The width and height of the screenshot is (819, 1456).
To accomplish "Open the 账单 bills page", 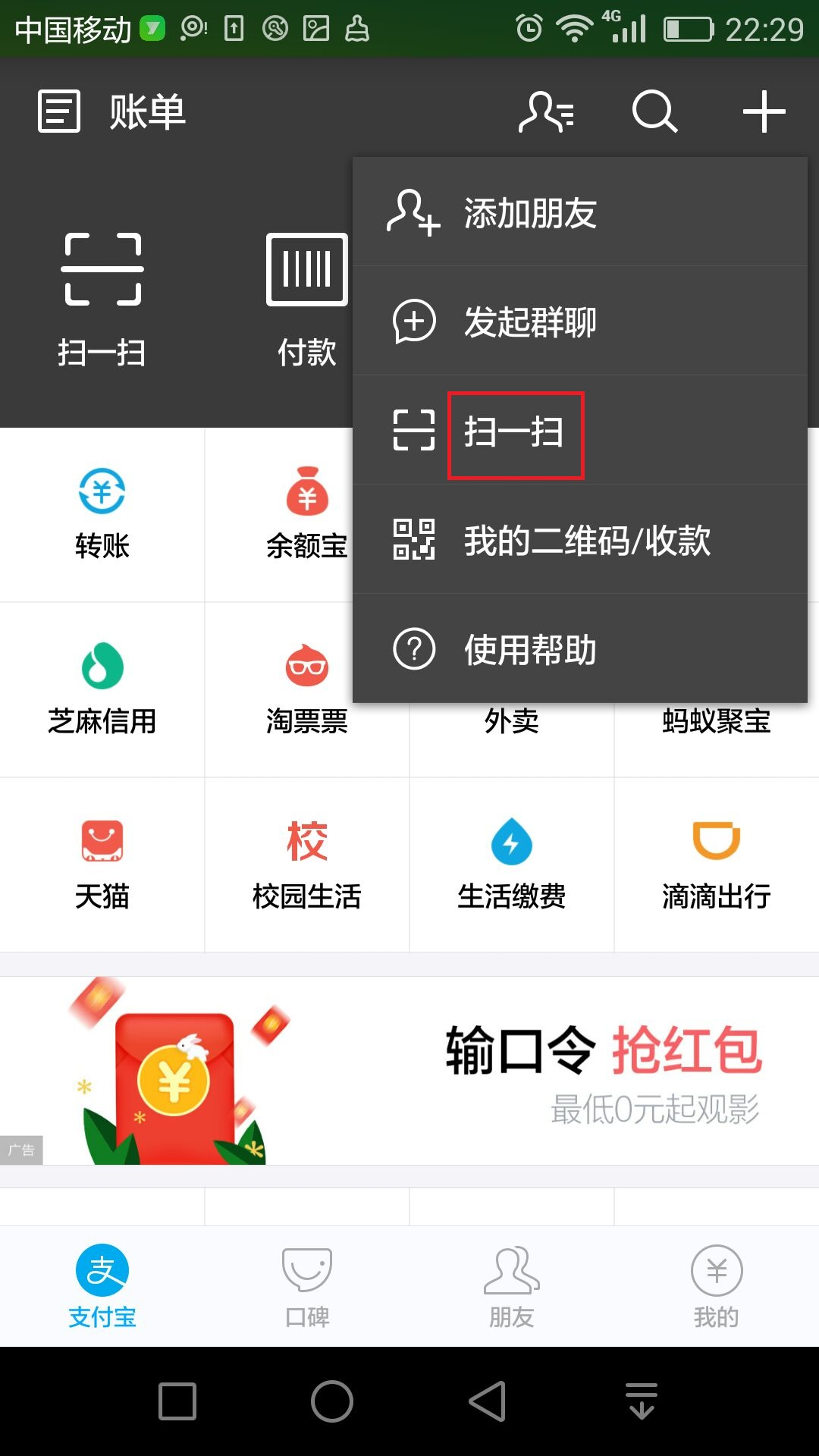I will [112, 111].
